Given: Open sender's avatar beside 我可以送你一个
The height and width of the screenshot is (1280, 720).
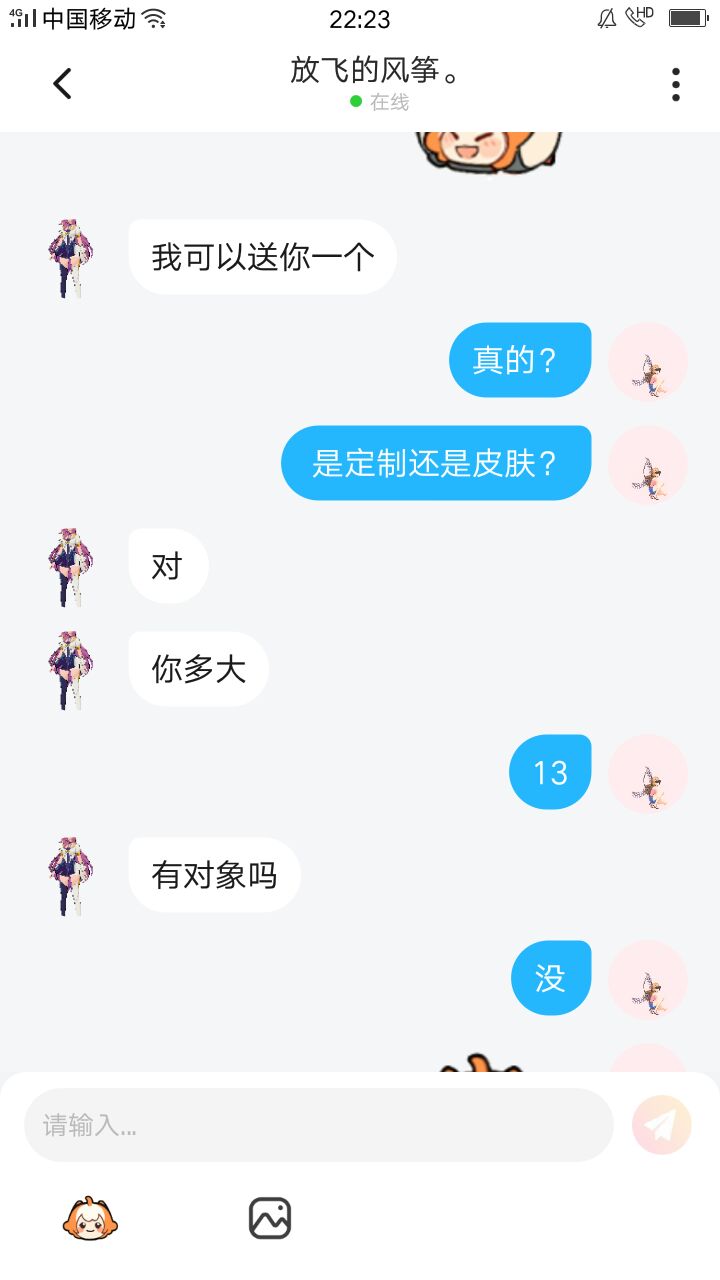Looking at the screenshot, I should pyautogui.click(x=71, y=258).
